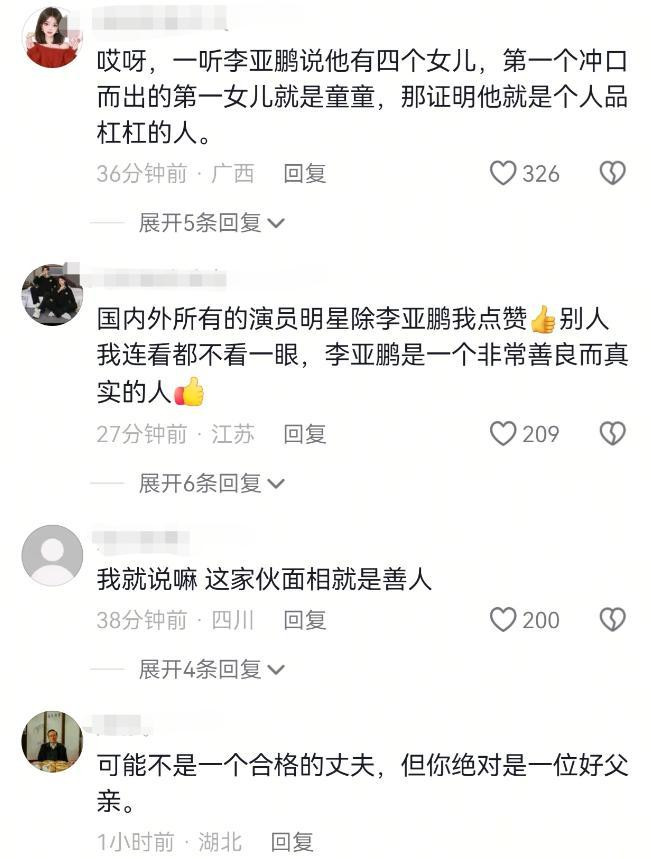Reply to the 1小时前 Hubei comment
This screenshot has height=859, width=651.
coord(292,842)
